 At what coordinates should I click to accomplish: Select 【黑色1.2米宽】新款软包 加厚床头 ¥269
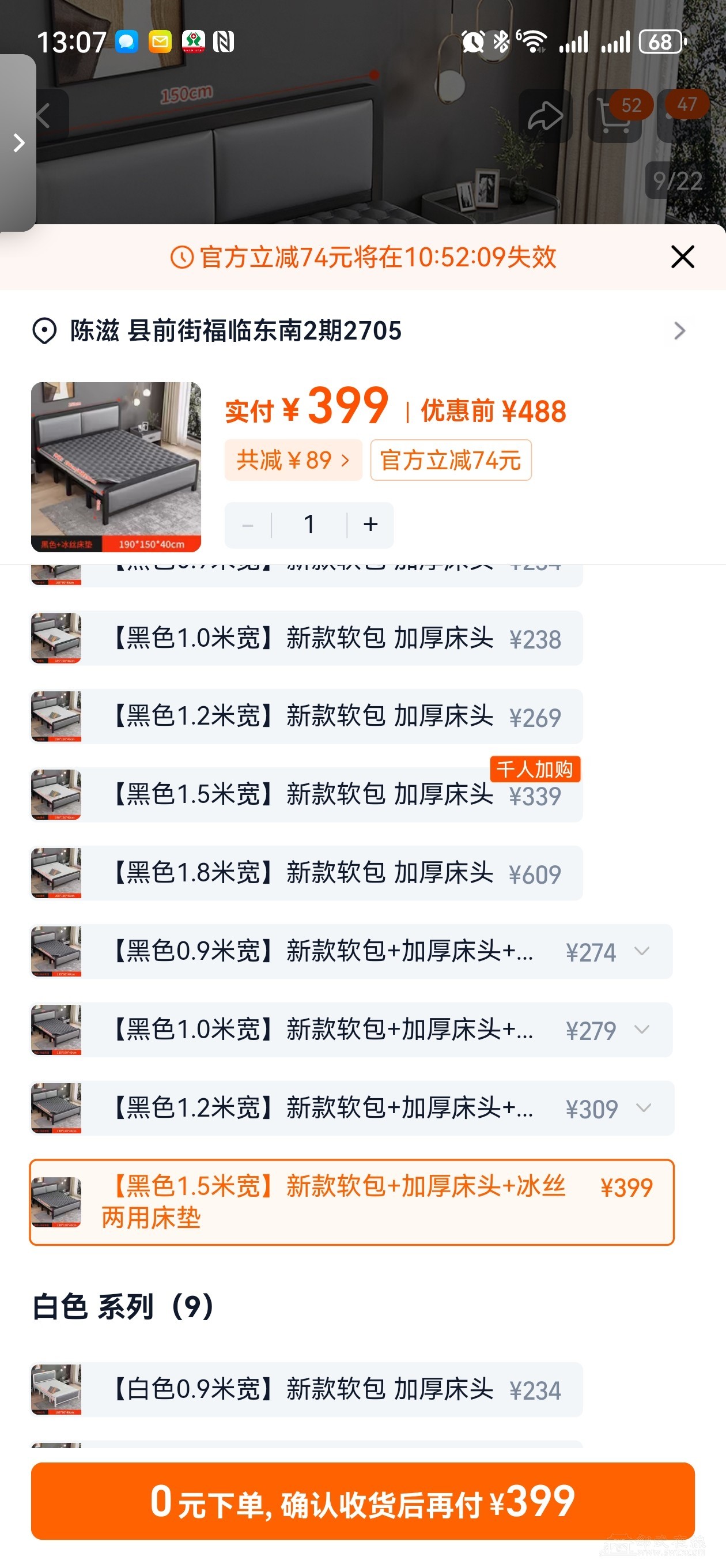(x=306, y=717)
